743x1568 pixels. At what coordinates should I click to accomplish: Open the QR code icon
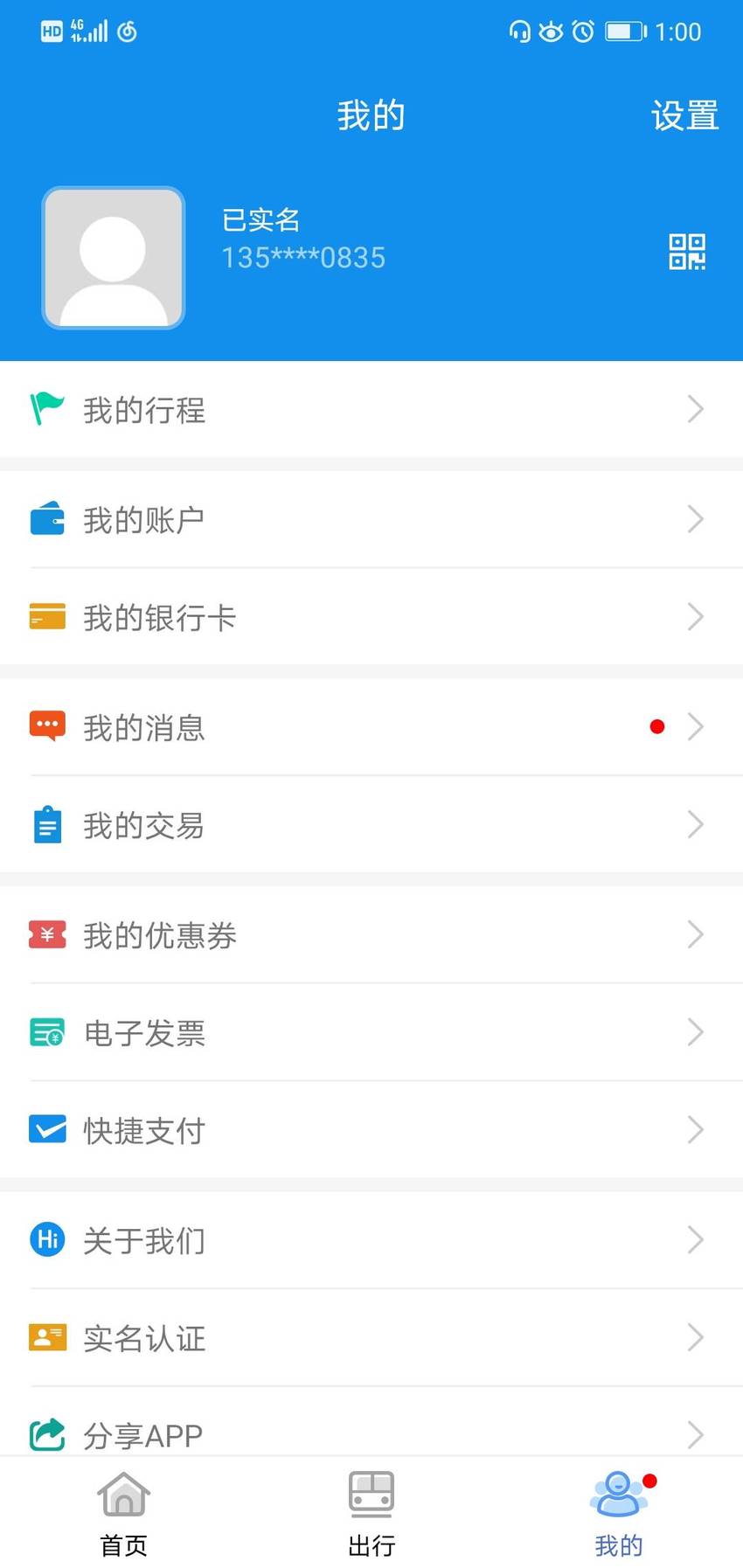[x=687, y=252]
